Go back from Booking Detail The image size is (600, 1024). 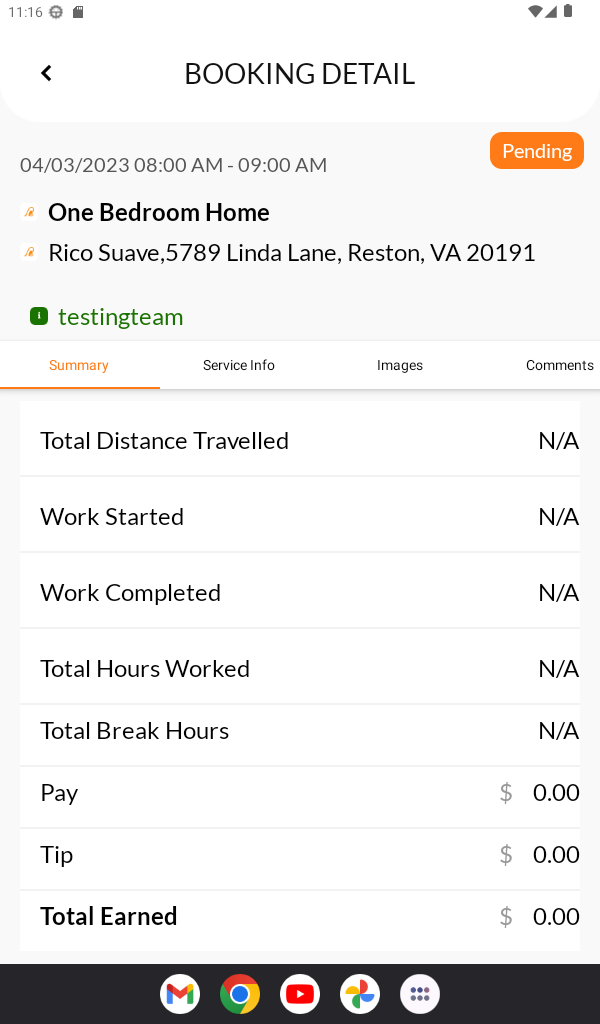click(x=46, y=73)
